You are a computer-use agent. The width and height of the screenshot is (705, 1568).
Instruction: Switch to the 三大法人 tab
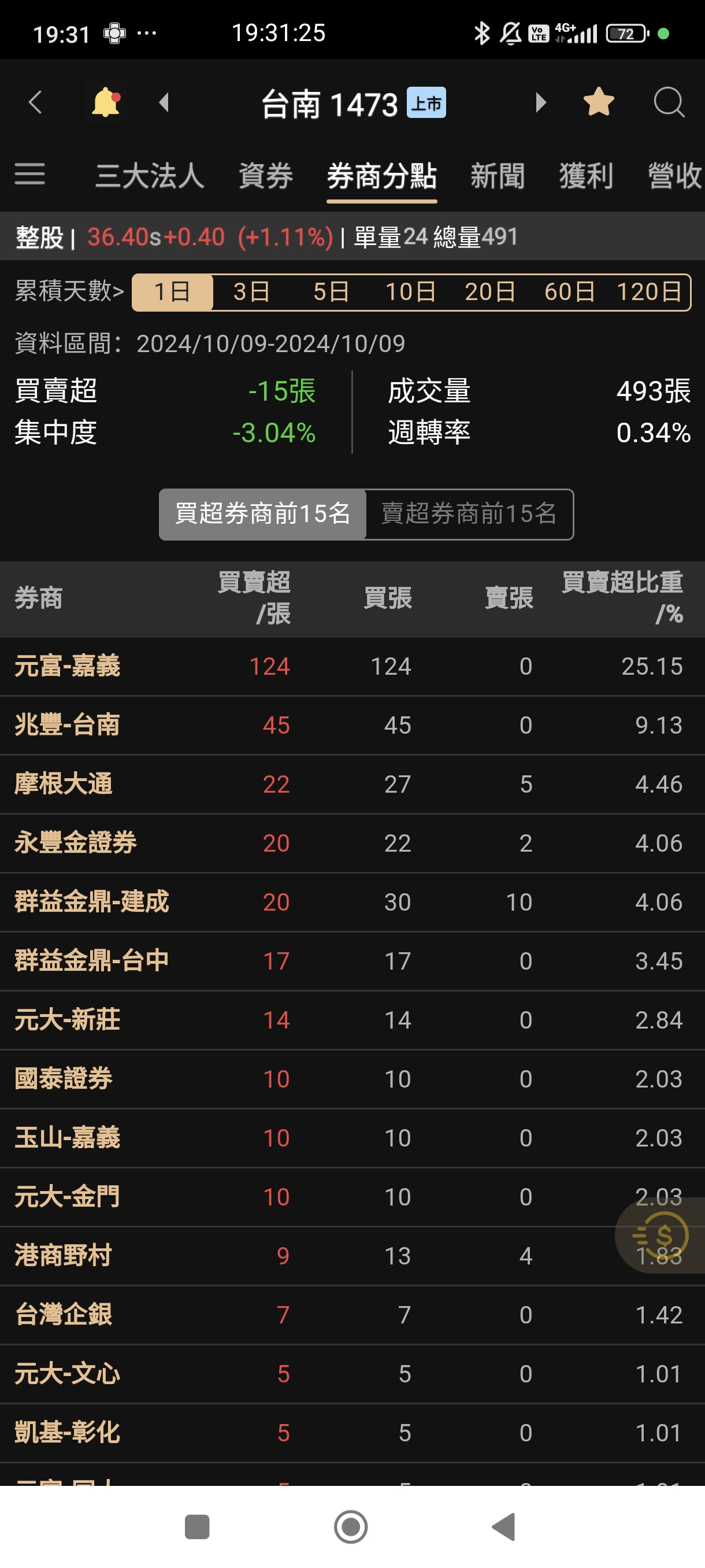coord(150,176)
